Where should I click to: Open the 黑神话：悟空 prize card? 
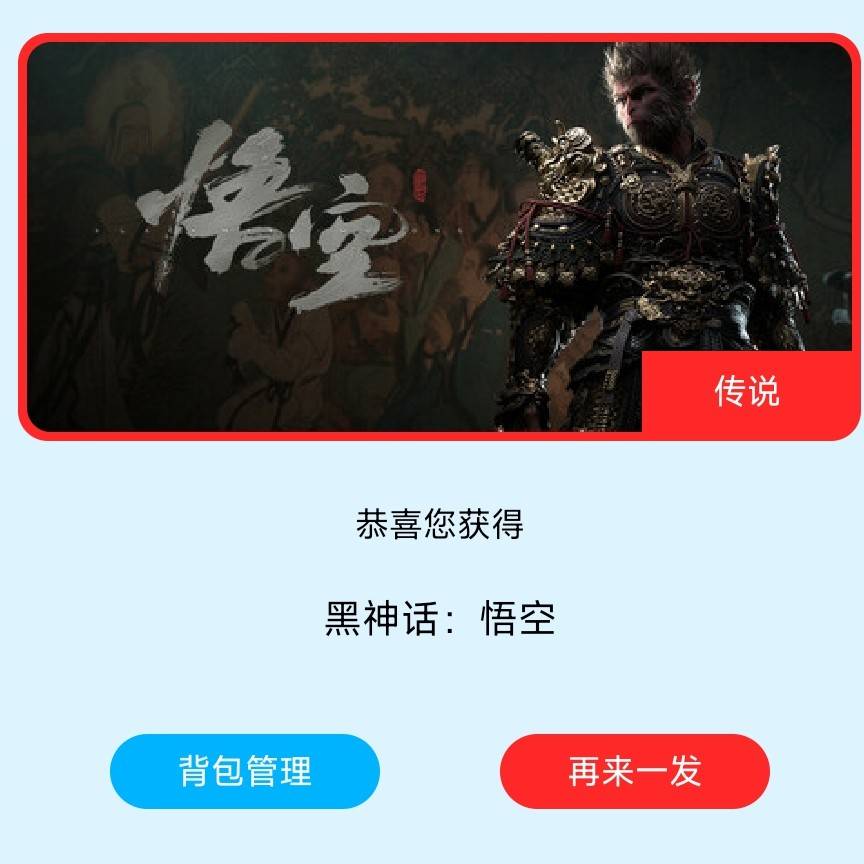click(438, 238)
